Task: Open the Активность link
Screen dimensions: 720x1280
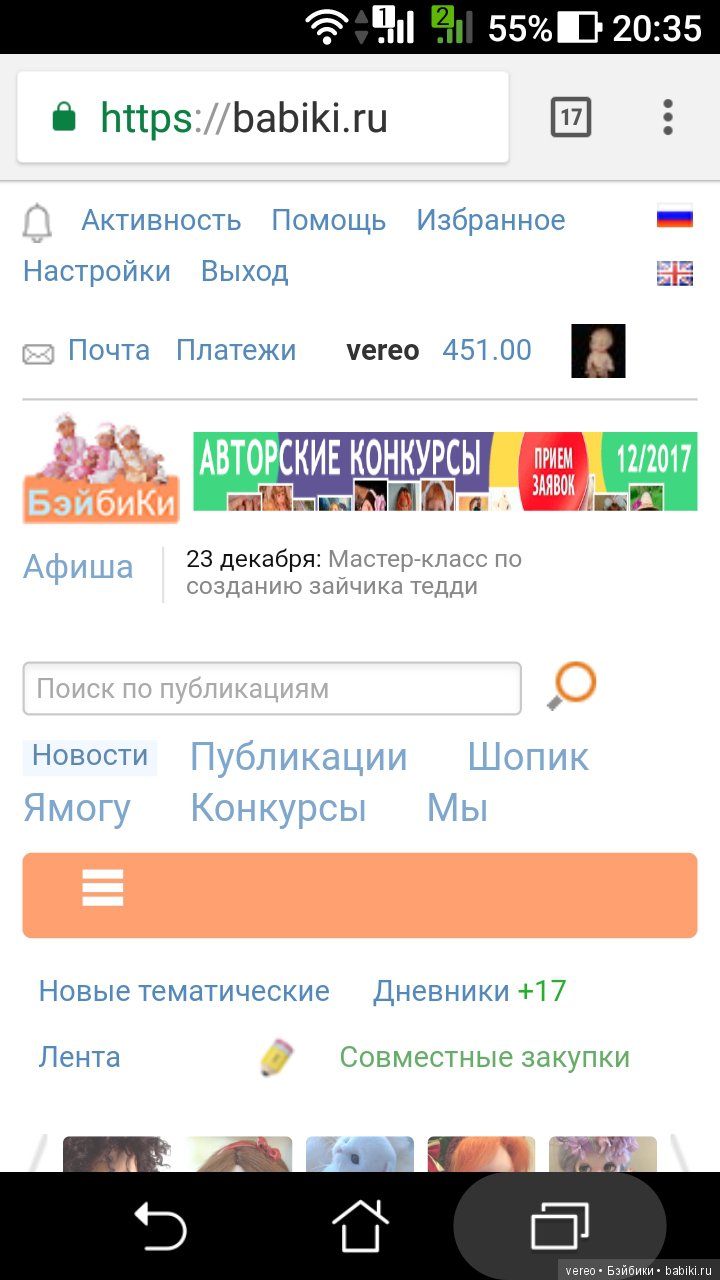Action: pos(161,220)
